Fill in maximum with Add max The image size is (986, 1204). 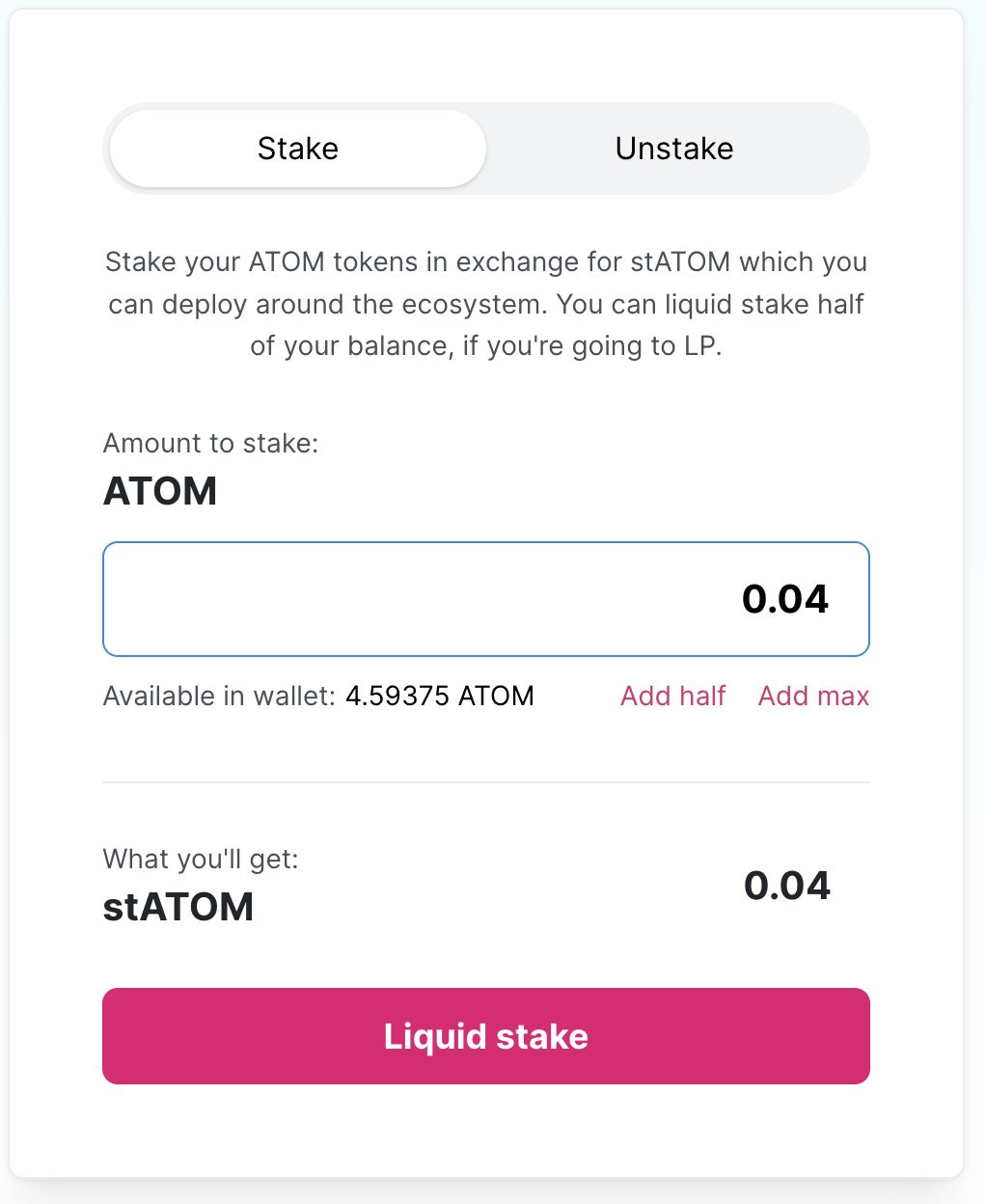813,696
